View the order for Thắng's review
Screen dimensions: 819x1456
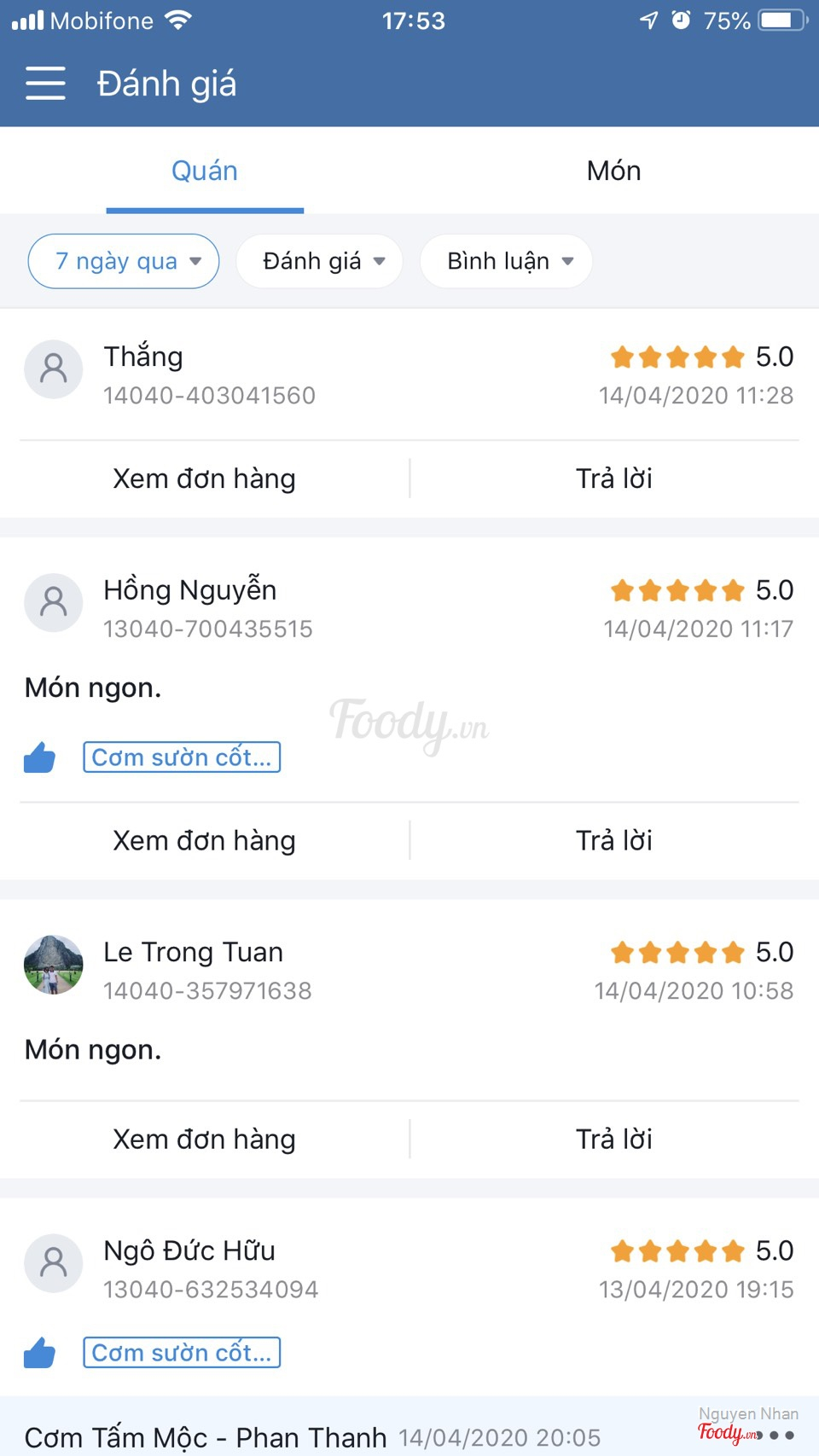point(205,479)
